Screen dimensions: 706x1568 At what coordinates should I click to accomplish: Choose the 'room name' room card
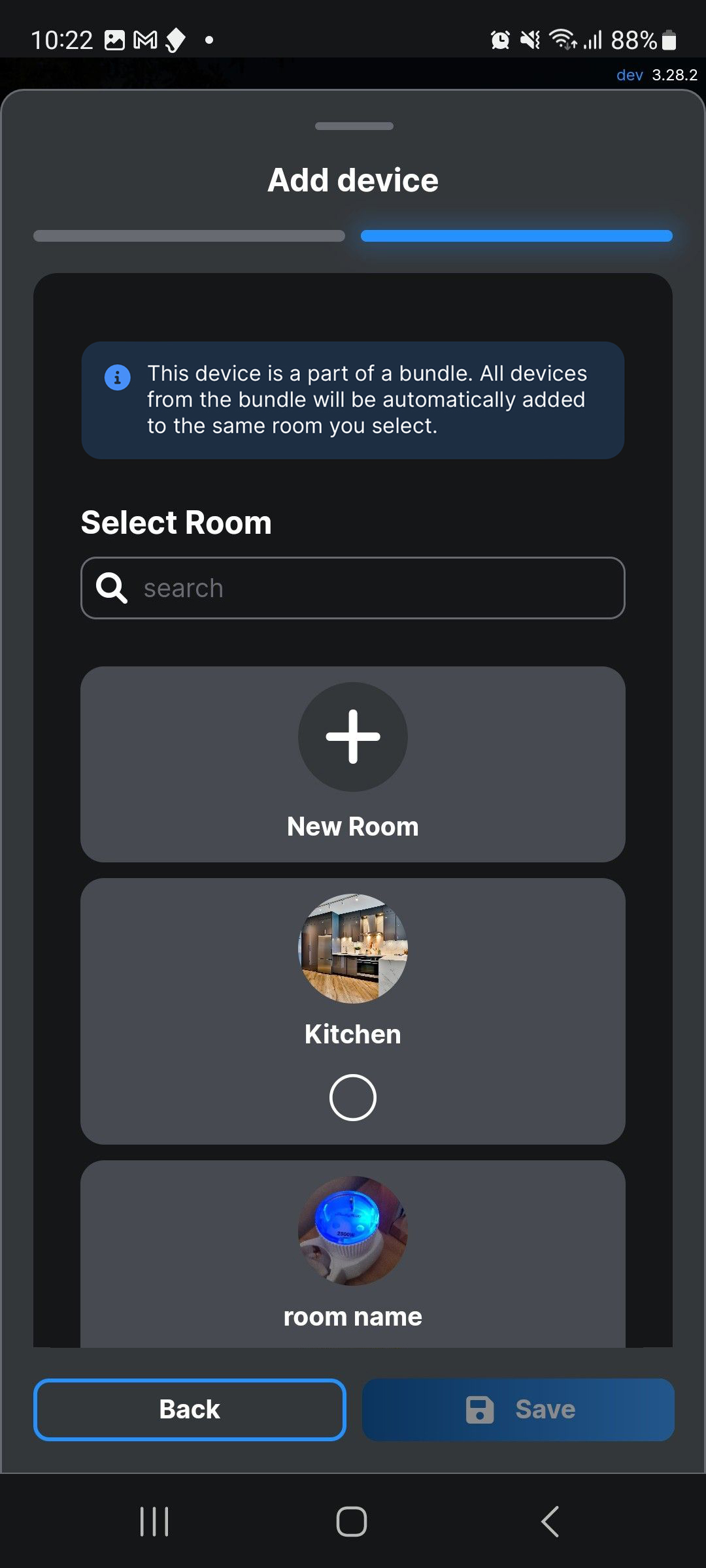[353, 1254]
